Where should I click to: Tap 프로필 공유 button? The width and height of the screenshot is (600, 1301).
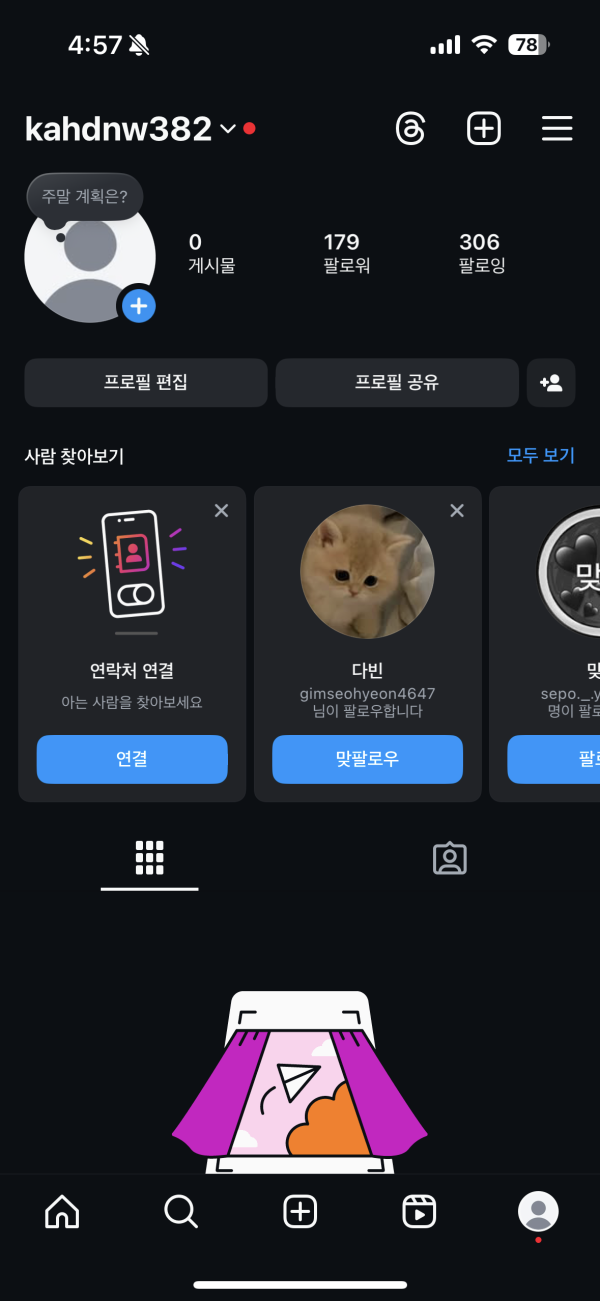coord(397,383)
